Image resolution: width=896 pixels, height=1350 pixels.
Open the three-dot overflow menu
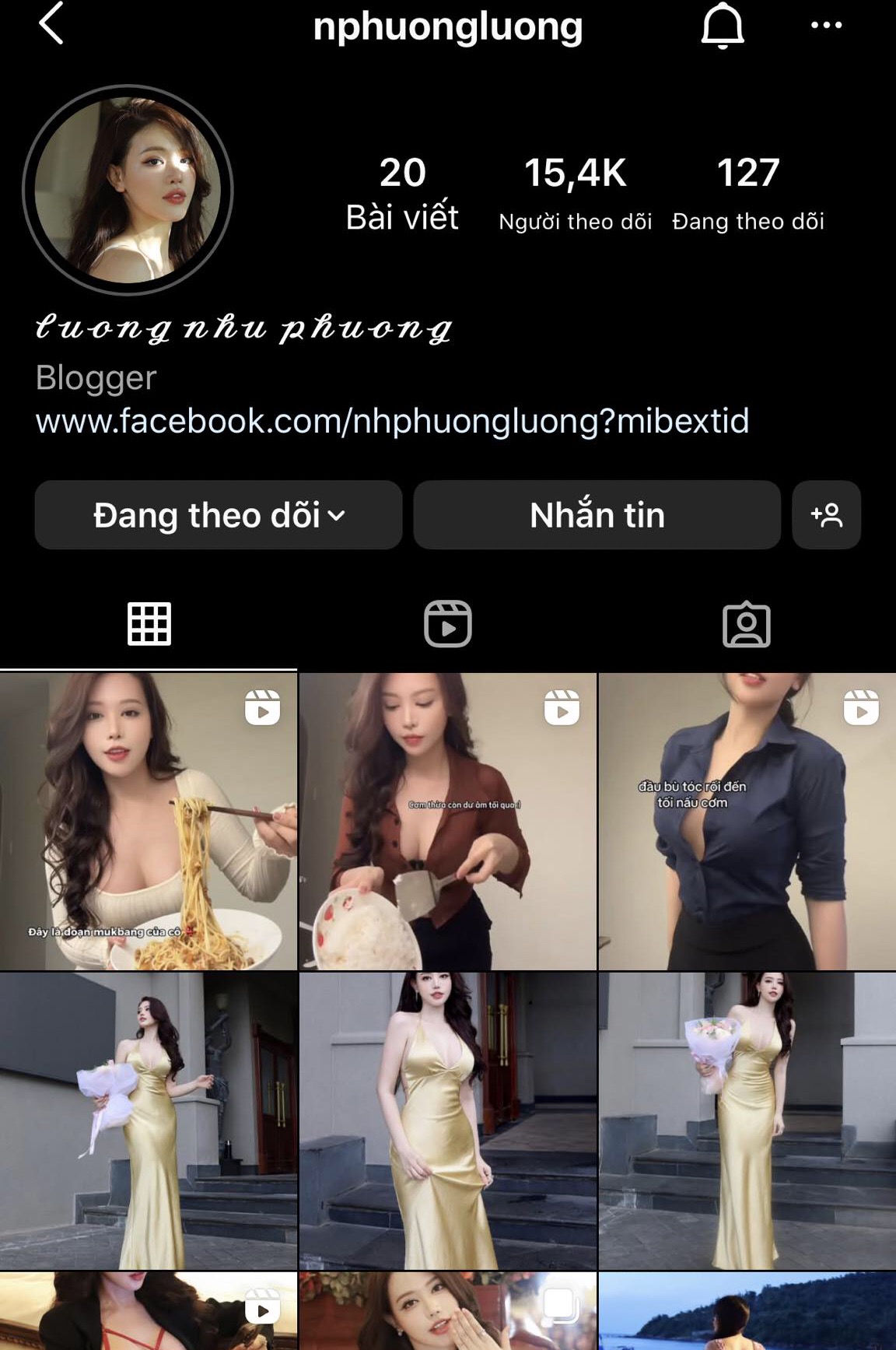pyautogui.click(x=826, y=25)
